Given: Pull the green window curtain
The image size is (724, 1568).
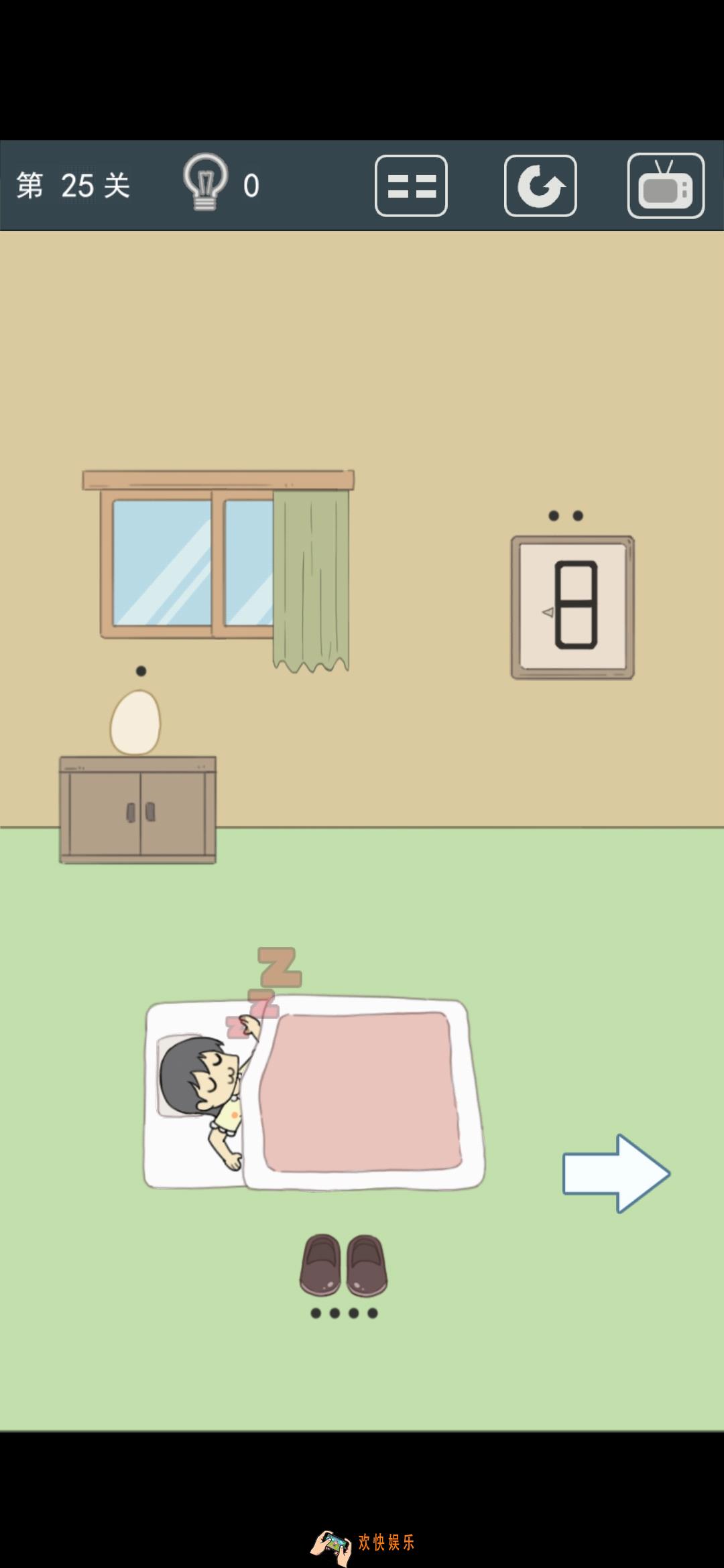Looking at the screenshot, I should pos(310,578).
